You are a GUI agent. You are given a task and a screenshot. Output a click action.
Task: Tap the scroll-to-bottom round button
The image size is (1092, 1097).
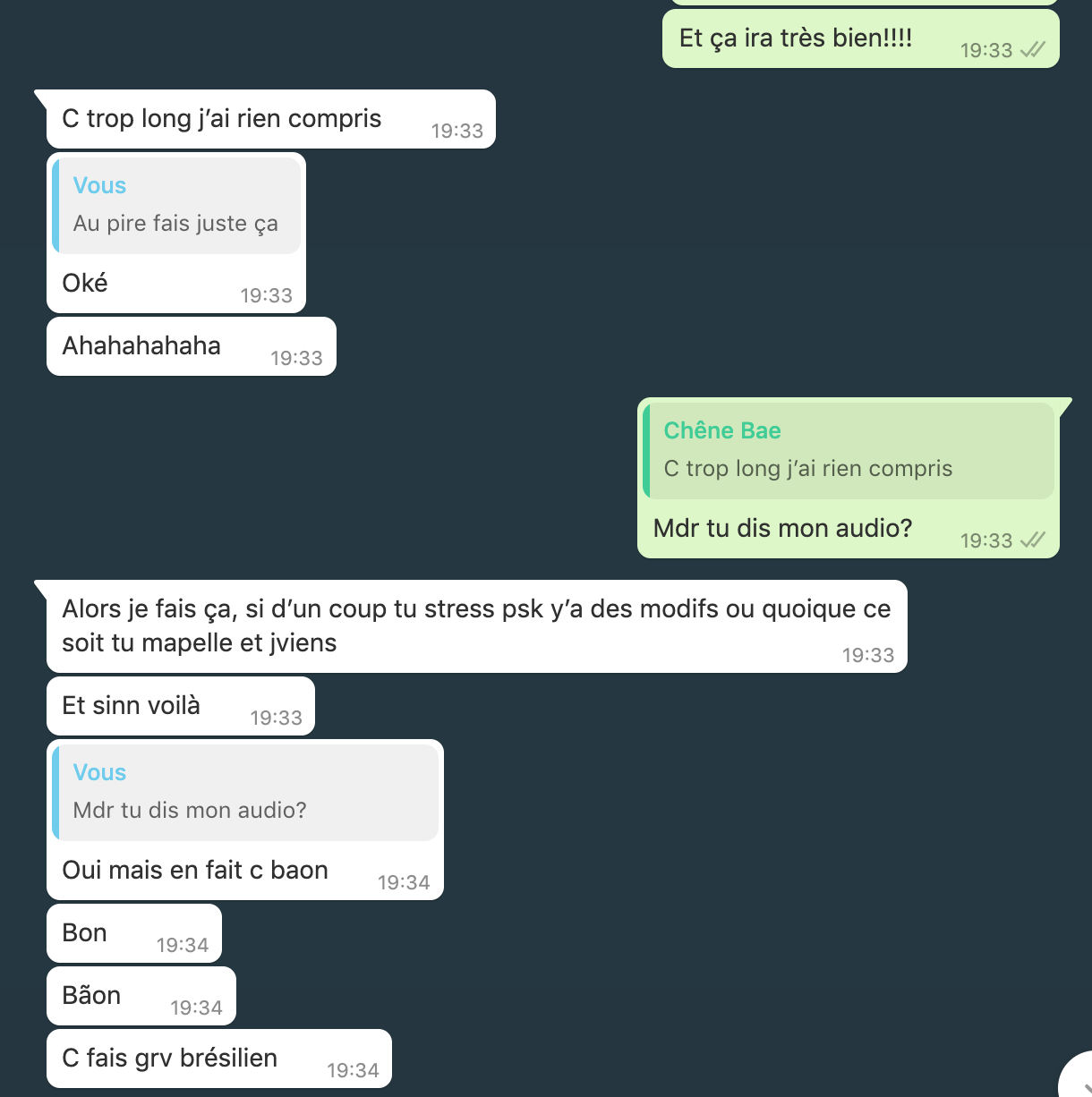point(1079,1080)
